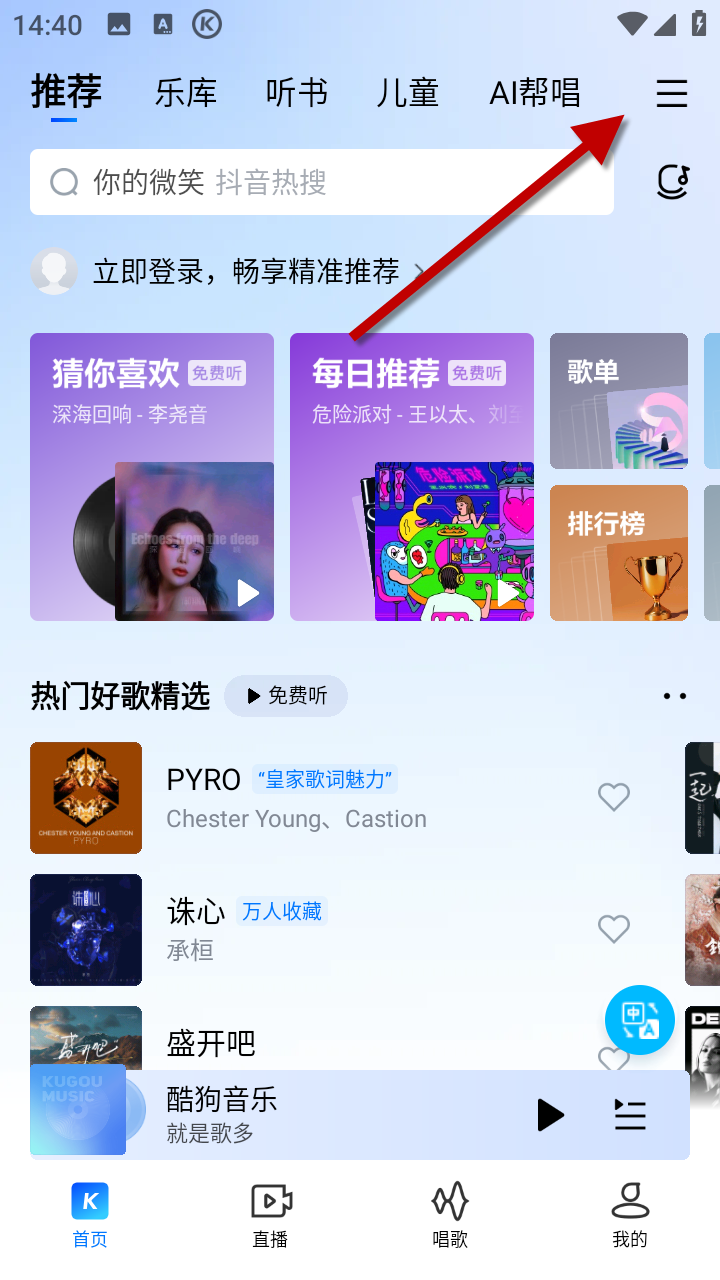Open the hamburger menu
This screenshot has height=1280, width=720.
tap(671, 94)
